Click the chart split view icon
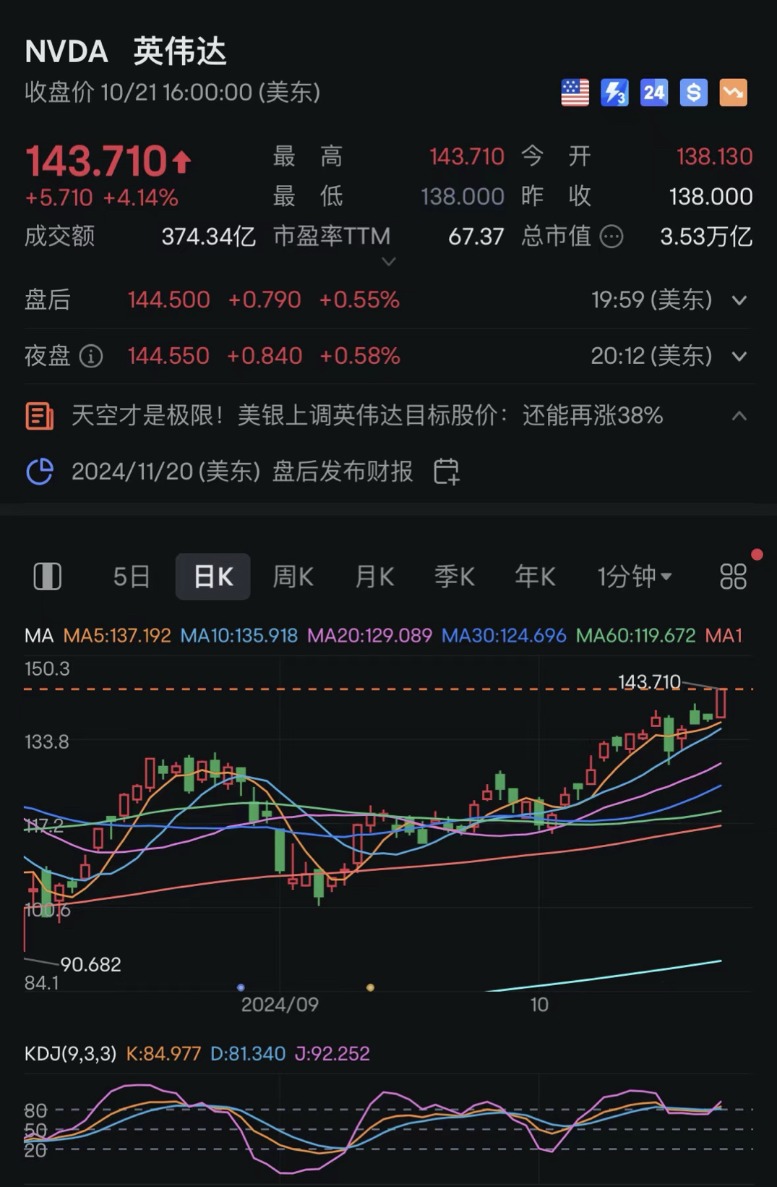 point(47,575)
